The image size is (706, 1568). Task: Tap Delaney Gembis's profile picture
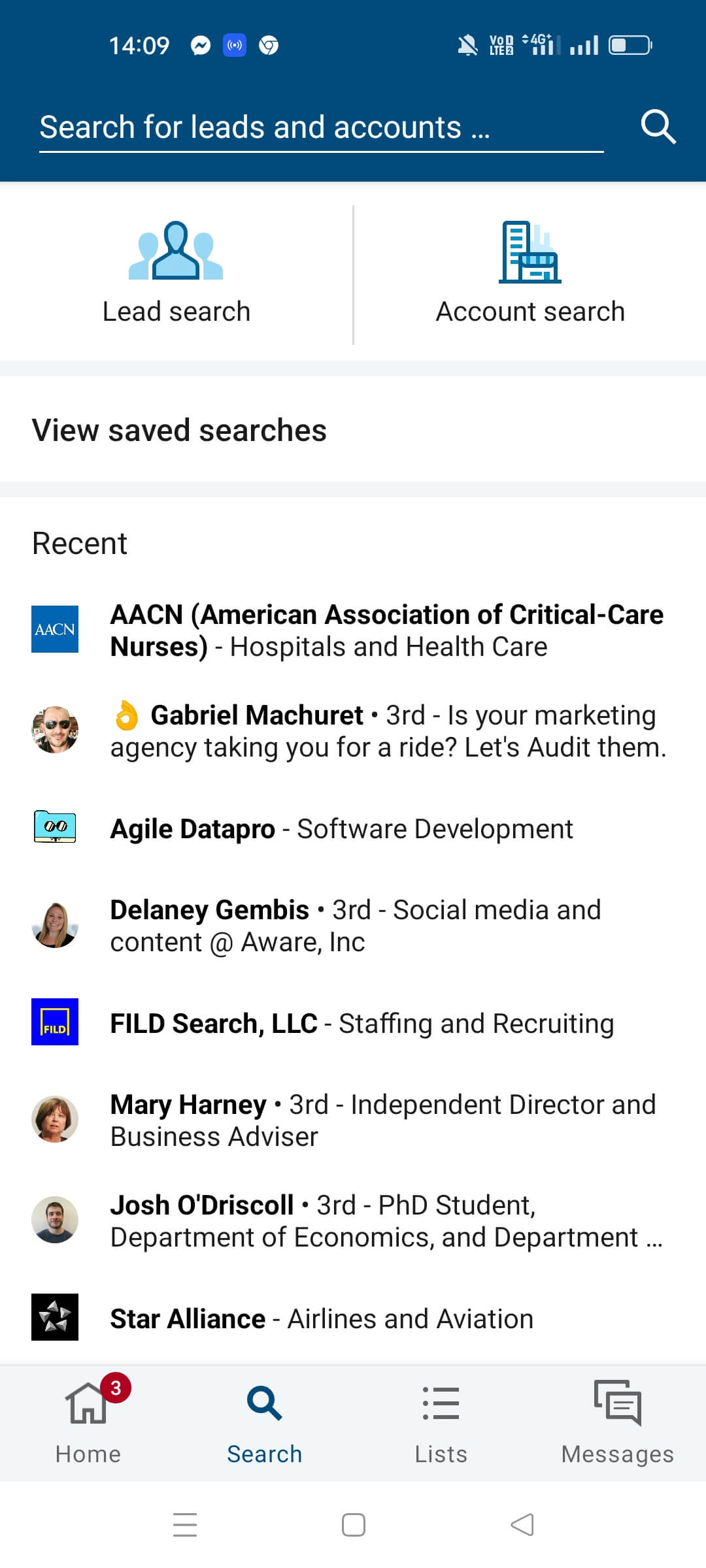[x=55, y=925]
